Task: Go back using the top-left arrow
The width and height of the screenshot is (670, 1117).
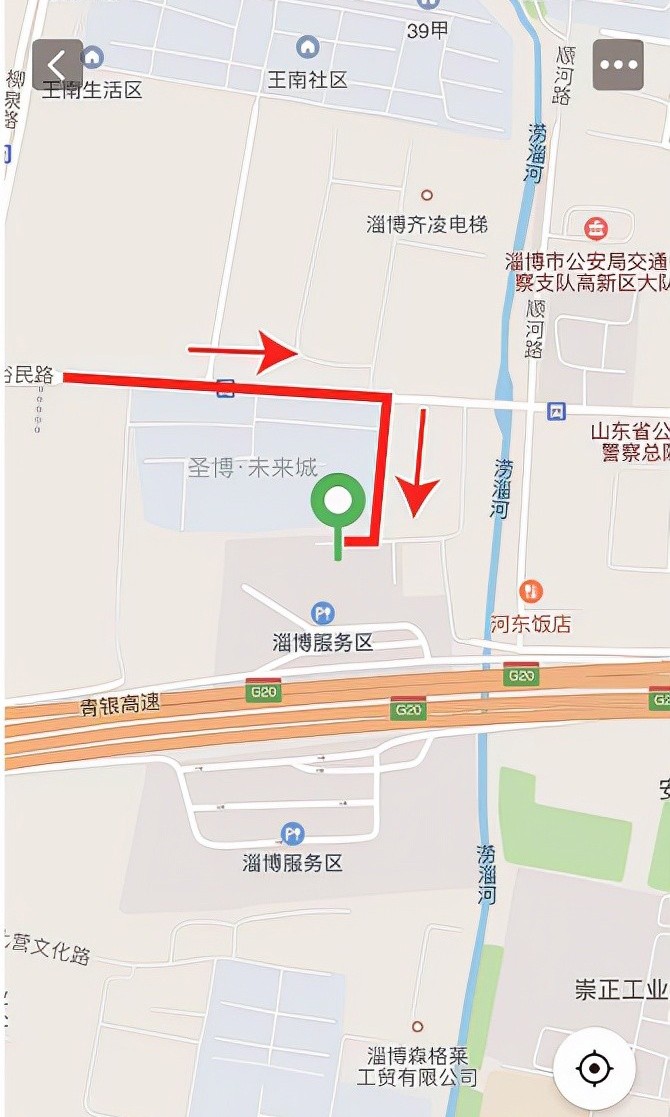Action: [57, 66]
